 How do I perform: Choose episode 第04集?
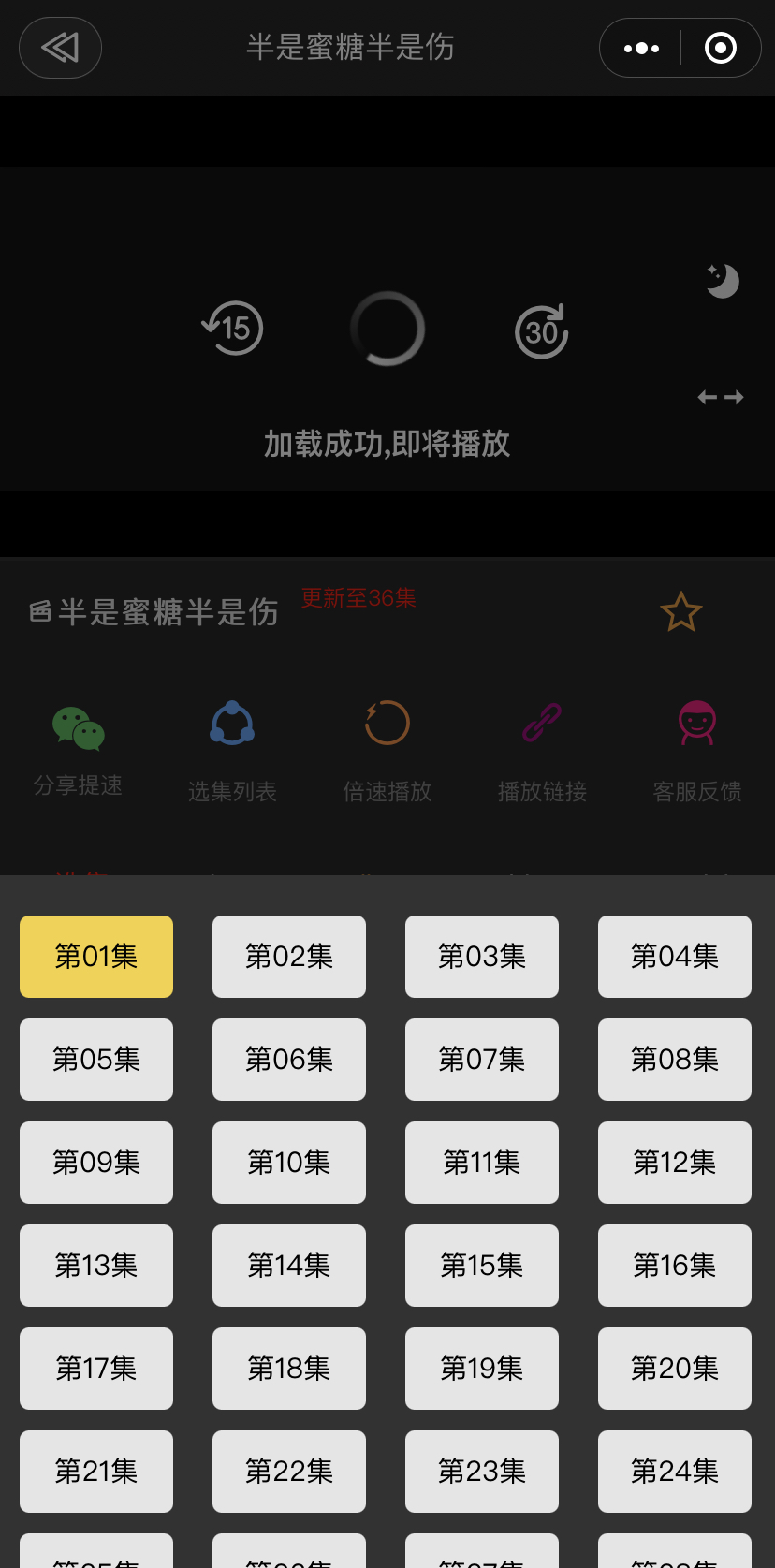point(675,957)
